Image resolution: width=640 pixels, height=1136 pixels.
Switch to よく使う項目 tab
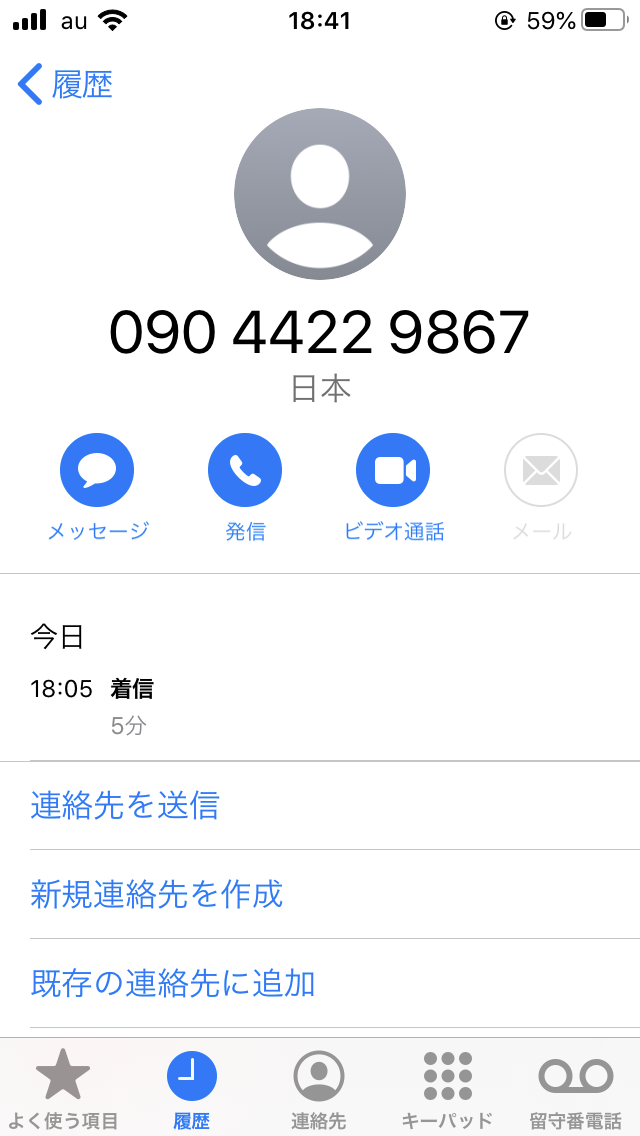pyautogui.click(x=63, y=1088)
